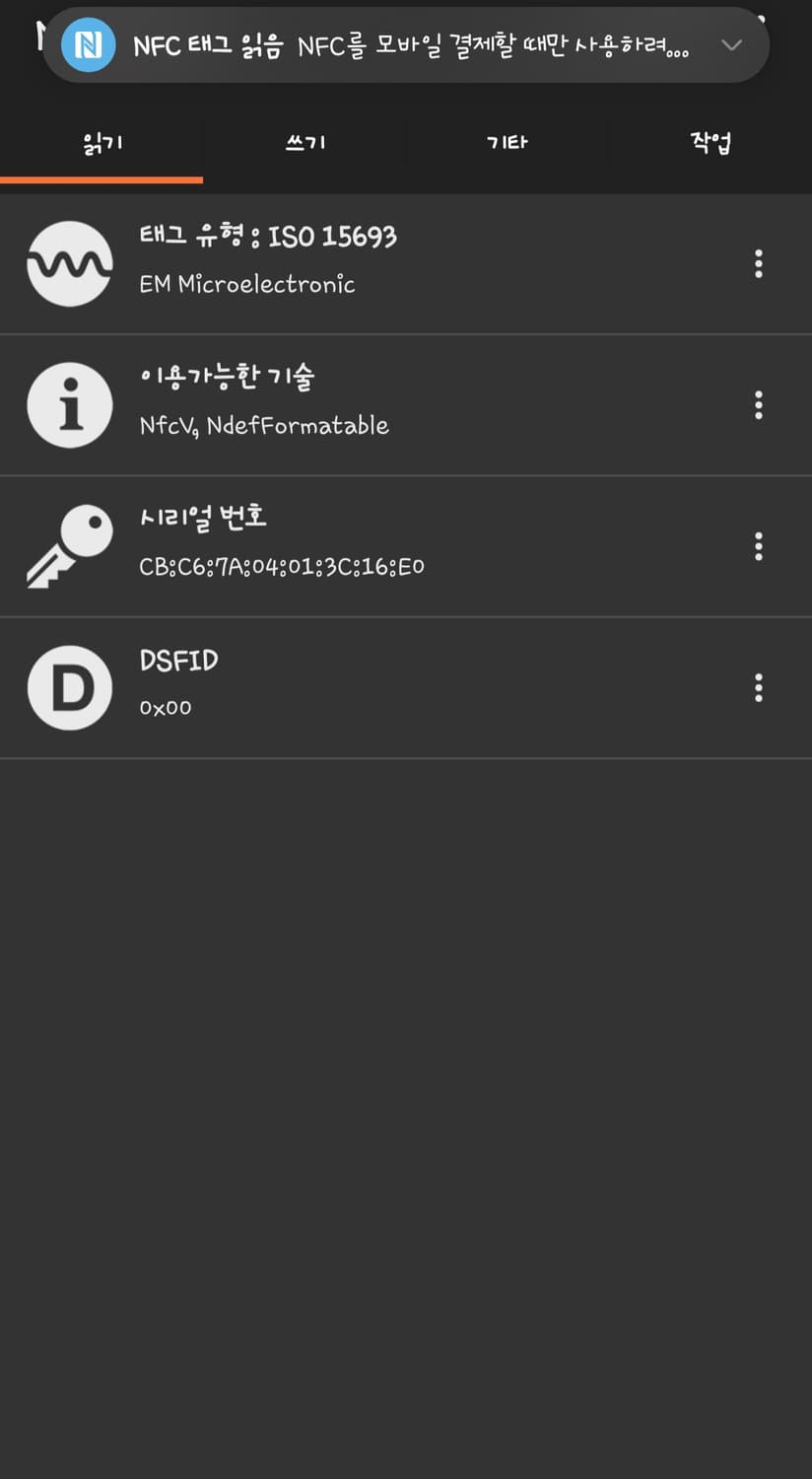Click the key icon next to serial number
Screen dimensions: 812x1479
click(69, 545)
